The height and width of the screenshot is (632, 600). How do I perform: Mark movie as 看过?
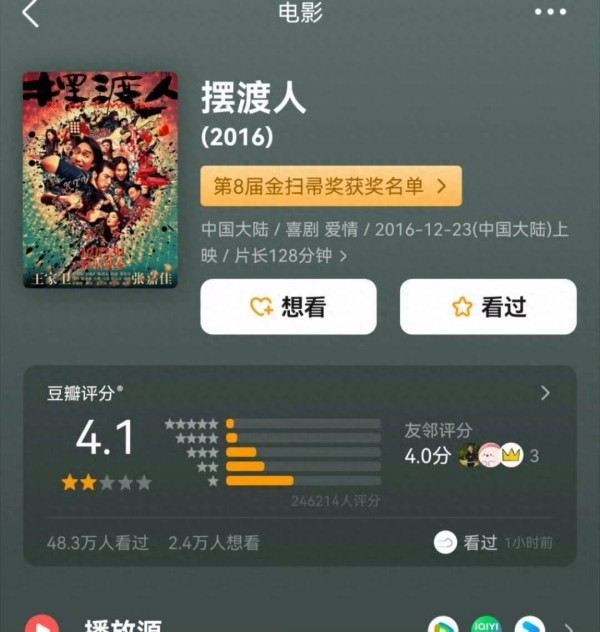488,307
